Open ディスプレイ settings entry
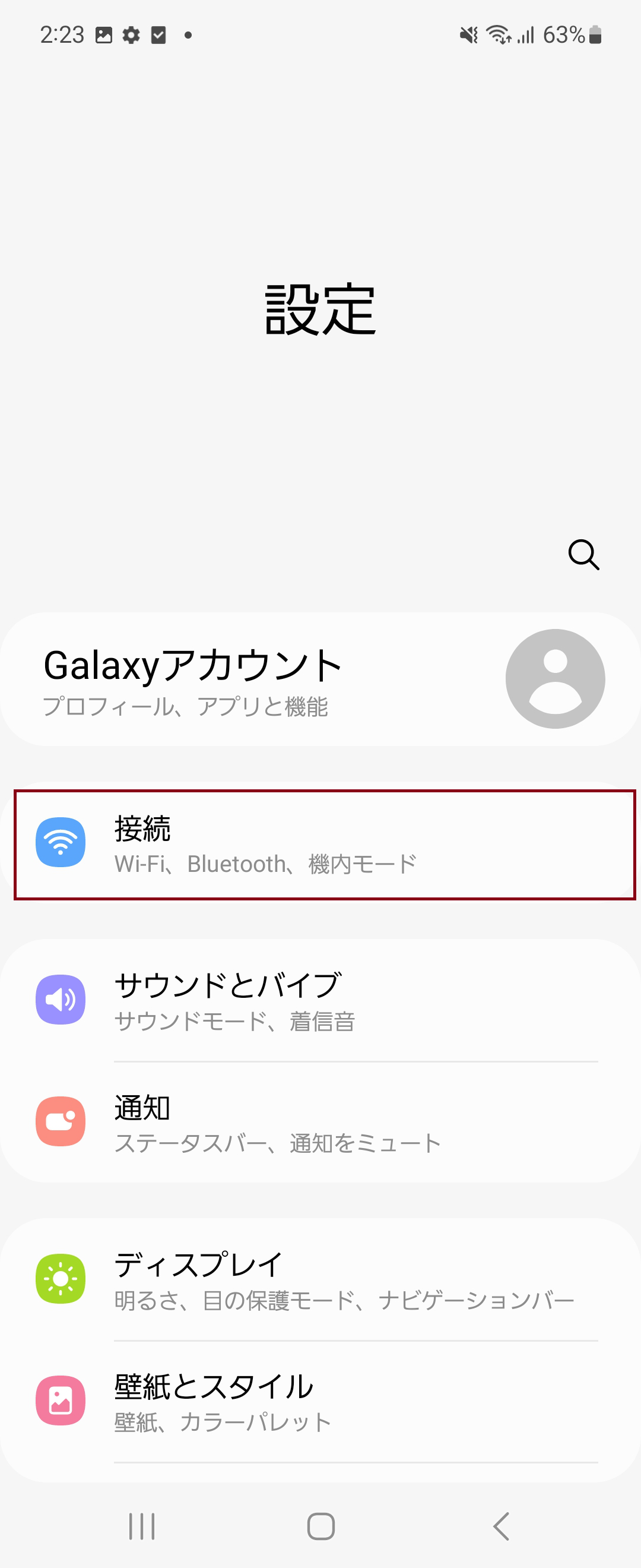The image size is (641, 1568). (274, 1276)
